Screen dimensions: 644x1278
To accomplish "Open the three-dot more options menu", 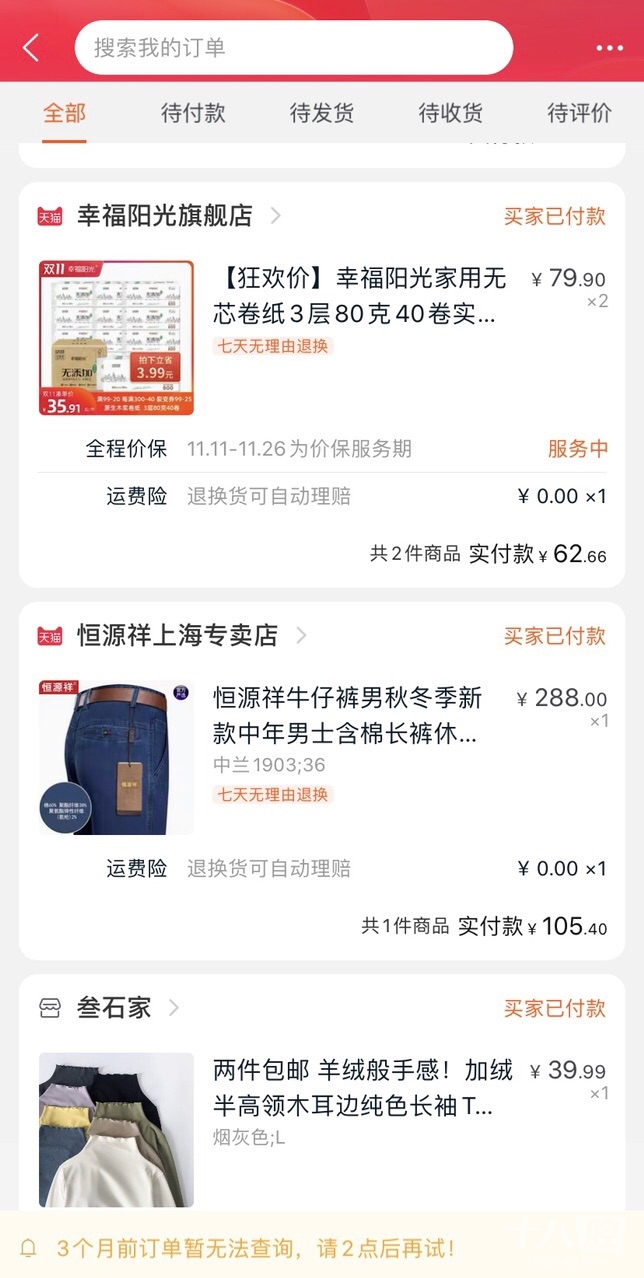I will [609, 48].
